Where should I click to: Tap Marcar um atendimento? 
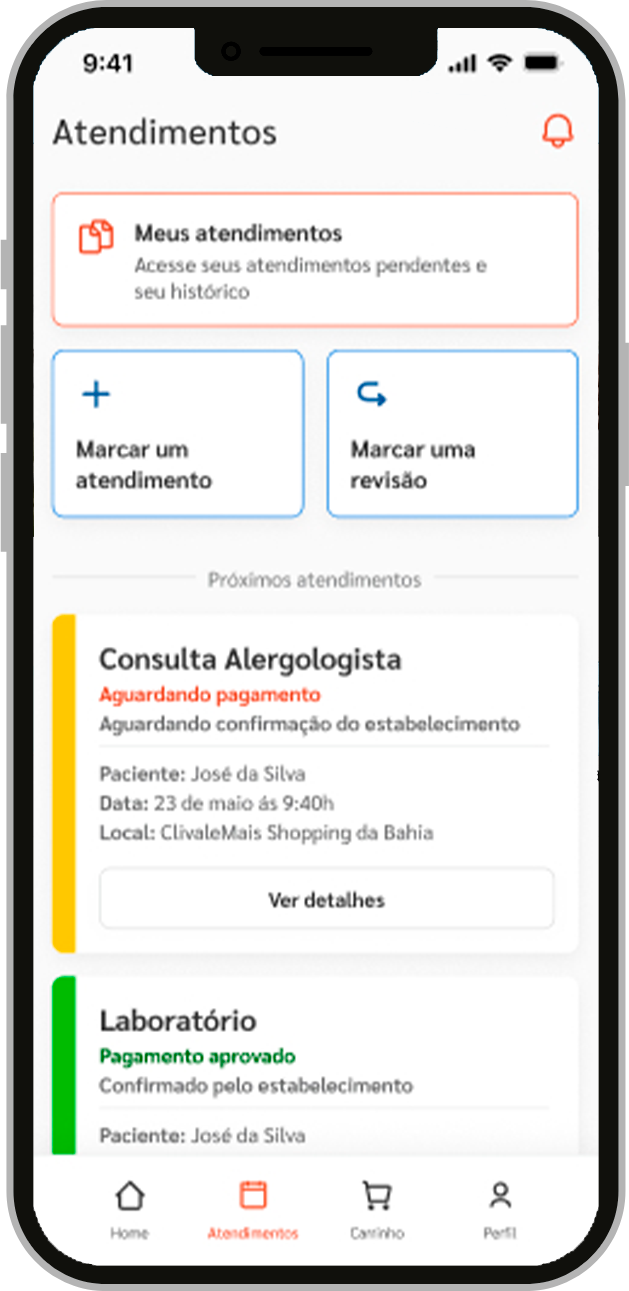[x=178, y=434]
